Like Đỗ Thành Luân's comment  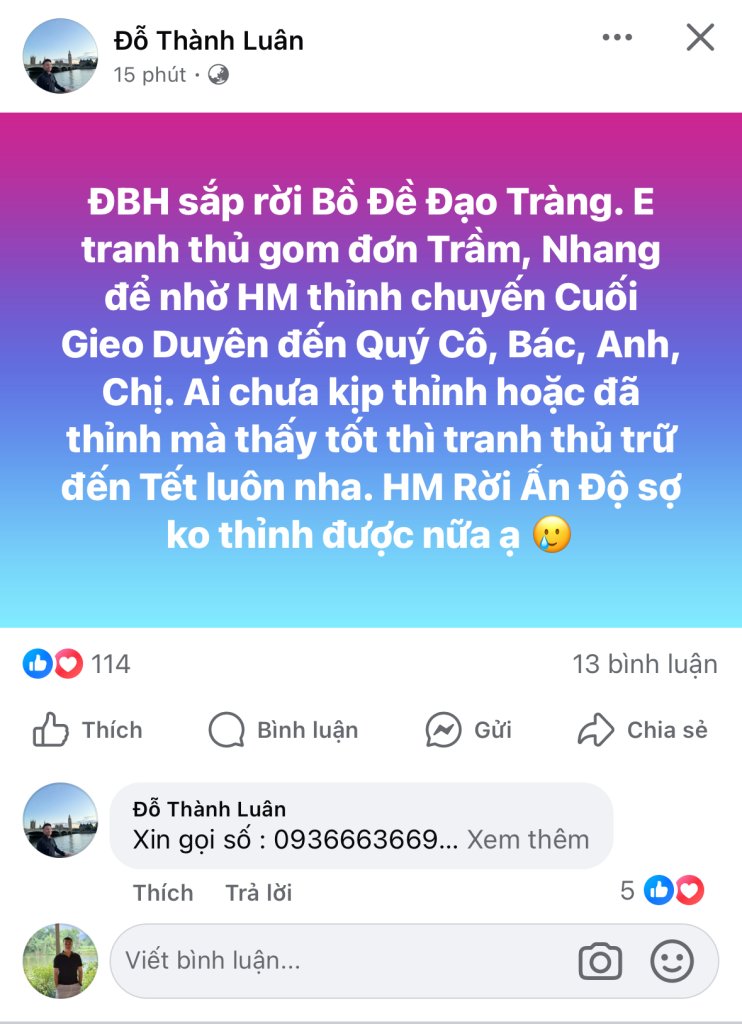pyautogui.click(x=163, y=892)
